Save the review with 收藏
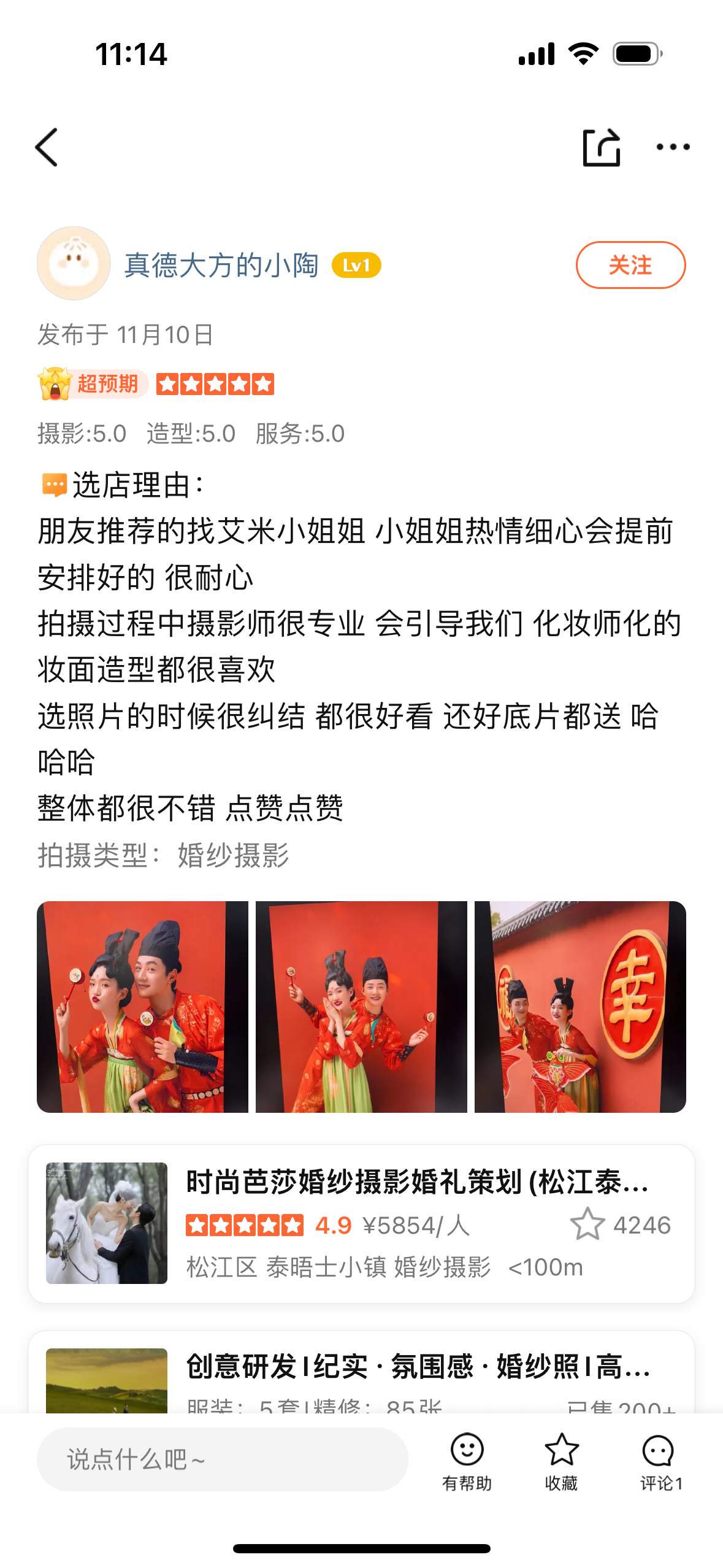723x1568 pixels. [561, 1461]
